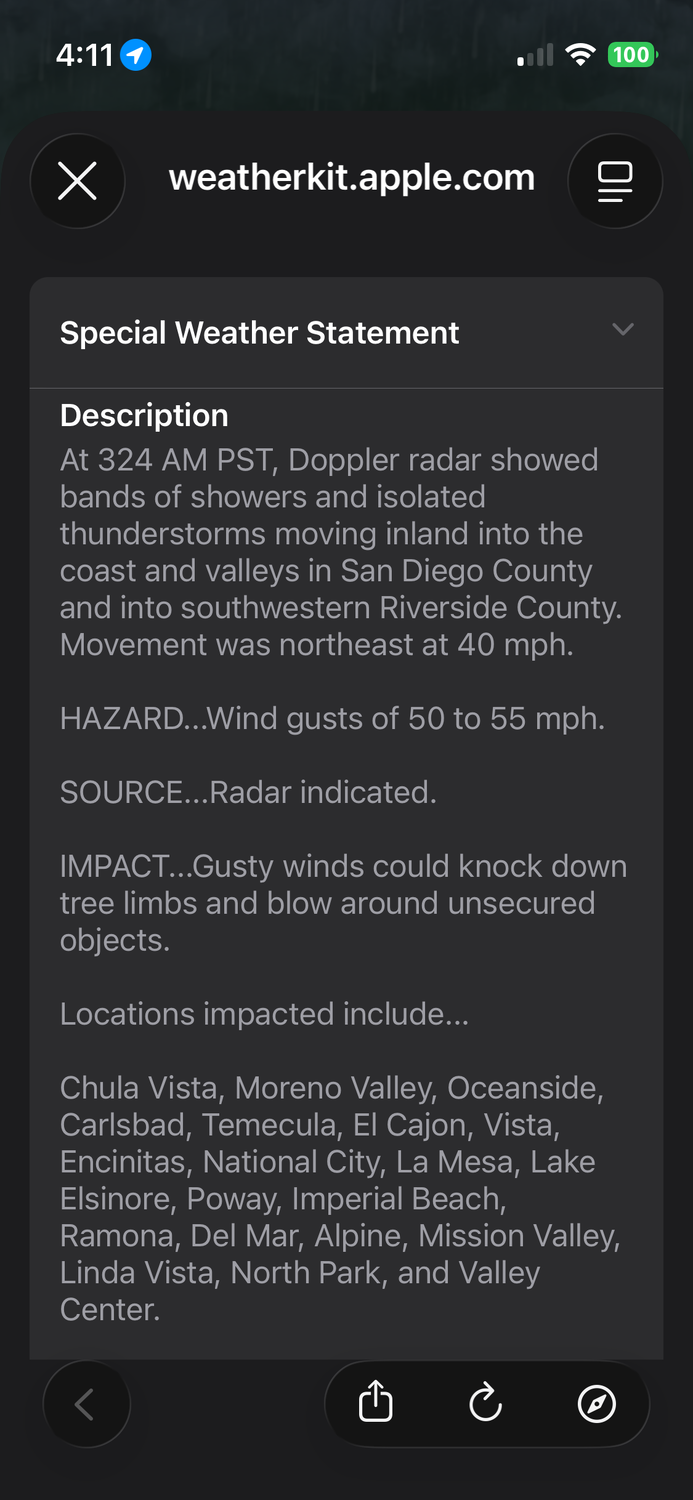Open this page in Safari
This screenshot has width=693, height=1500.
pyautogui.click(x=596, y=1403)
